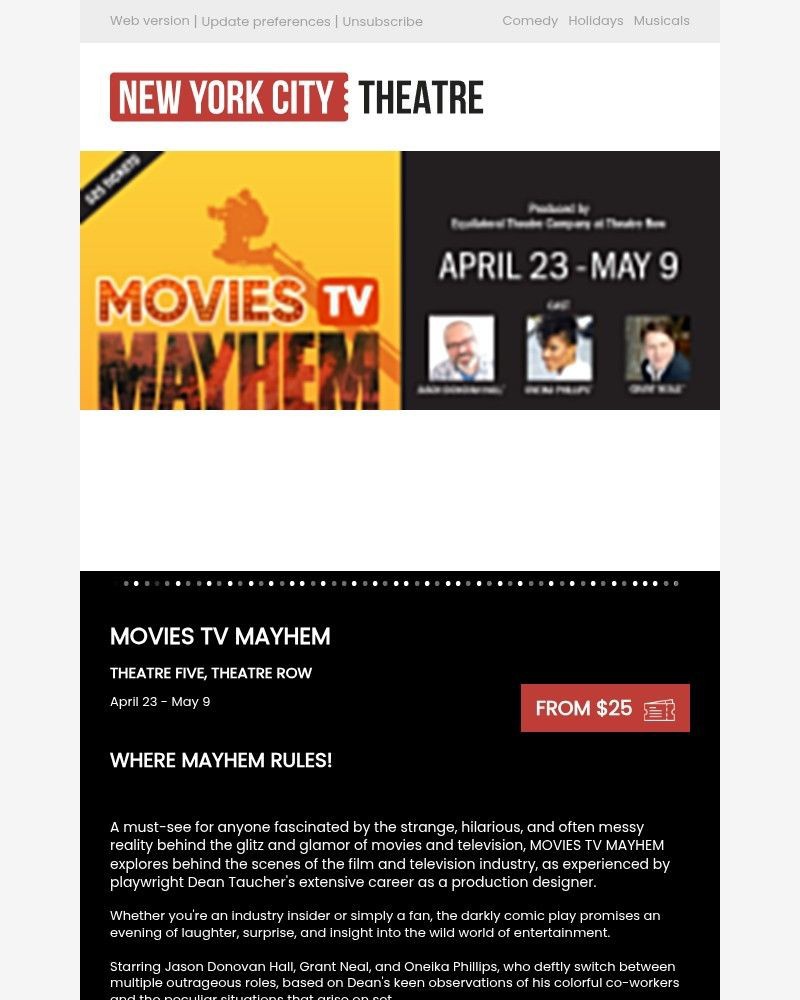Open the Movies TV Mayhem banner image
800x1000 pixels.
pos(400,280)
